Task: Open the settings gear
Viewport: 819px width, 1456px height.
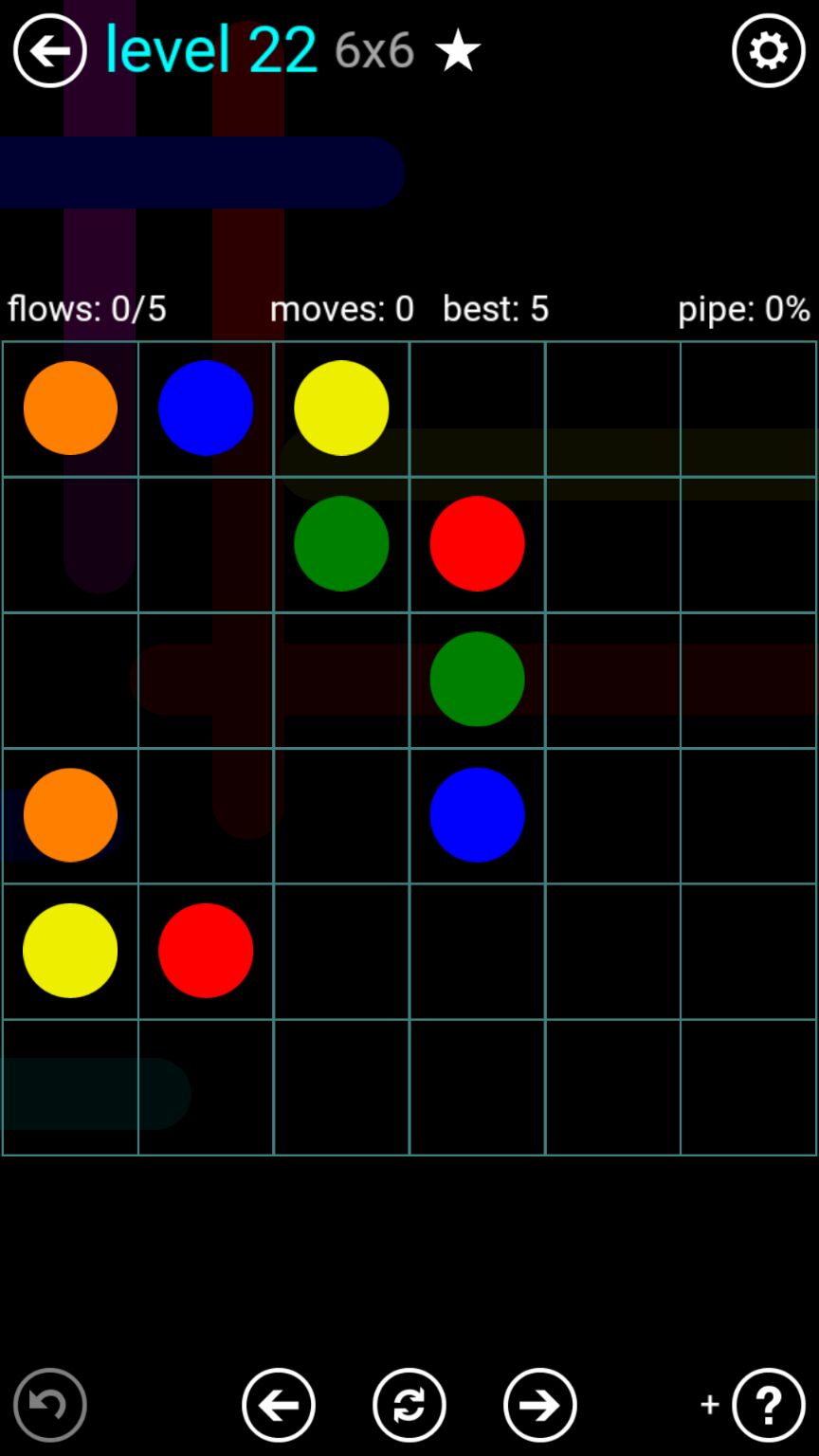Action: click(768, 51)
